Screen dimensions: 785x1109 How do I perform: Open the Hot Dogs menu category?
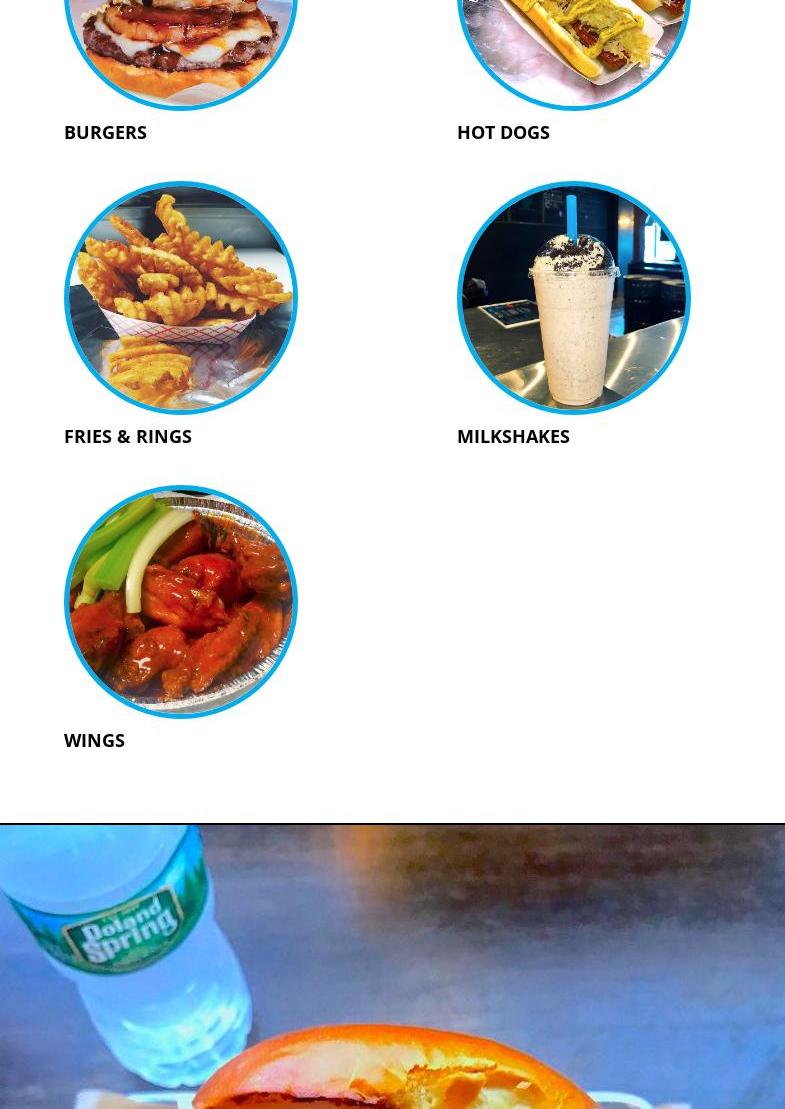pos(503,132)
